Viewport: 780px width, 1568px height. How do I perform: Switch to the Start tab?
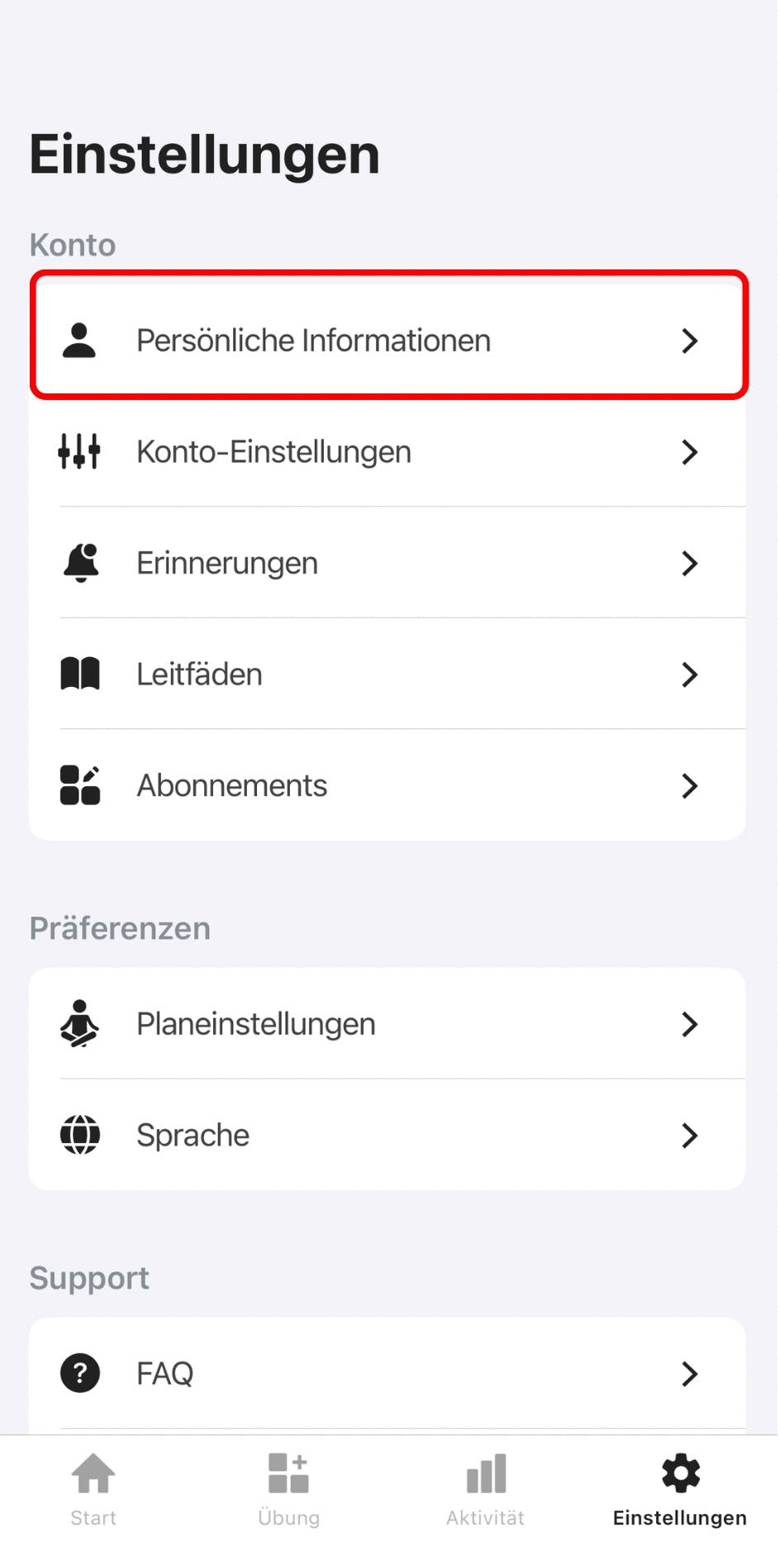pyautogui.click(x=93, y=1489)
